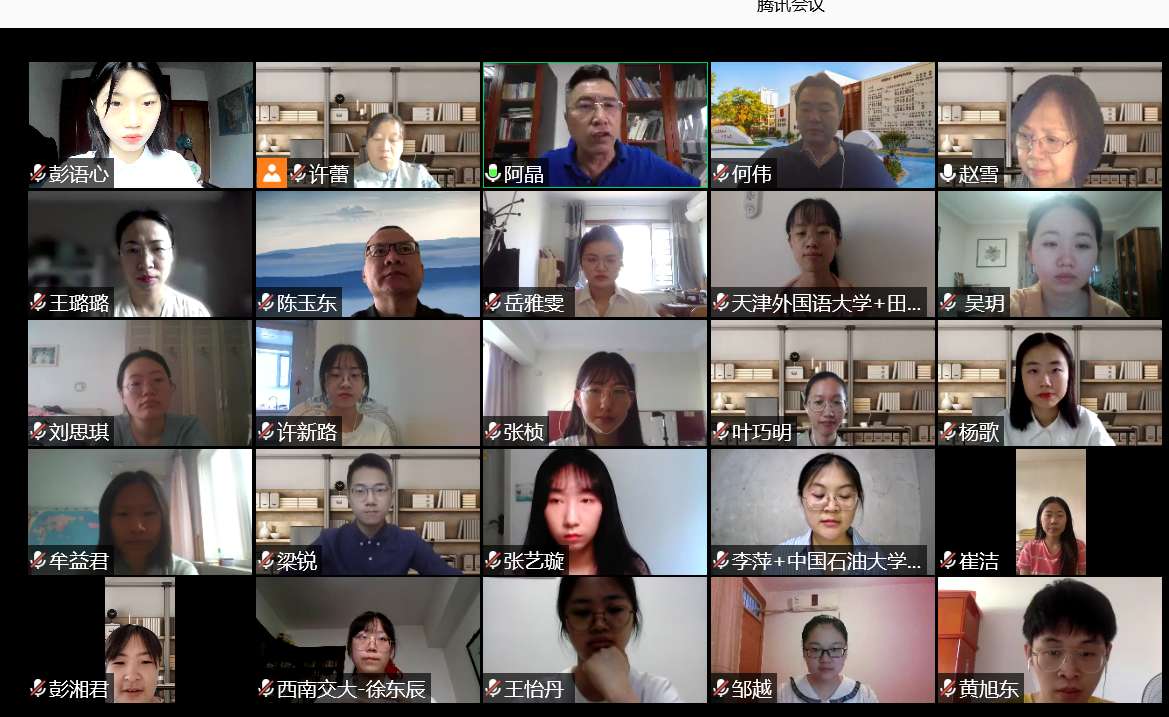The height and width of the screenshot is (717, 1169).
Task: Open 黄旭东's video tile
Action: pyautogui.click(x=1049, y=640)
